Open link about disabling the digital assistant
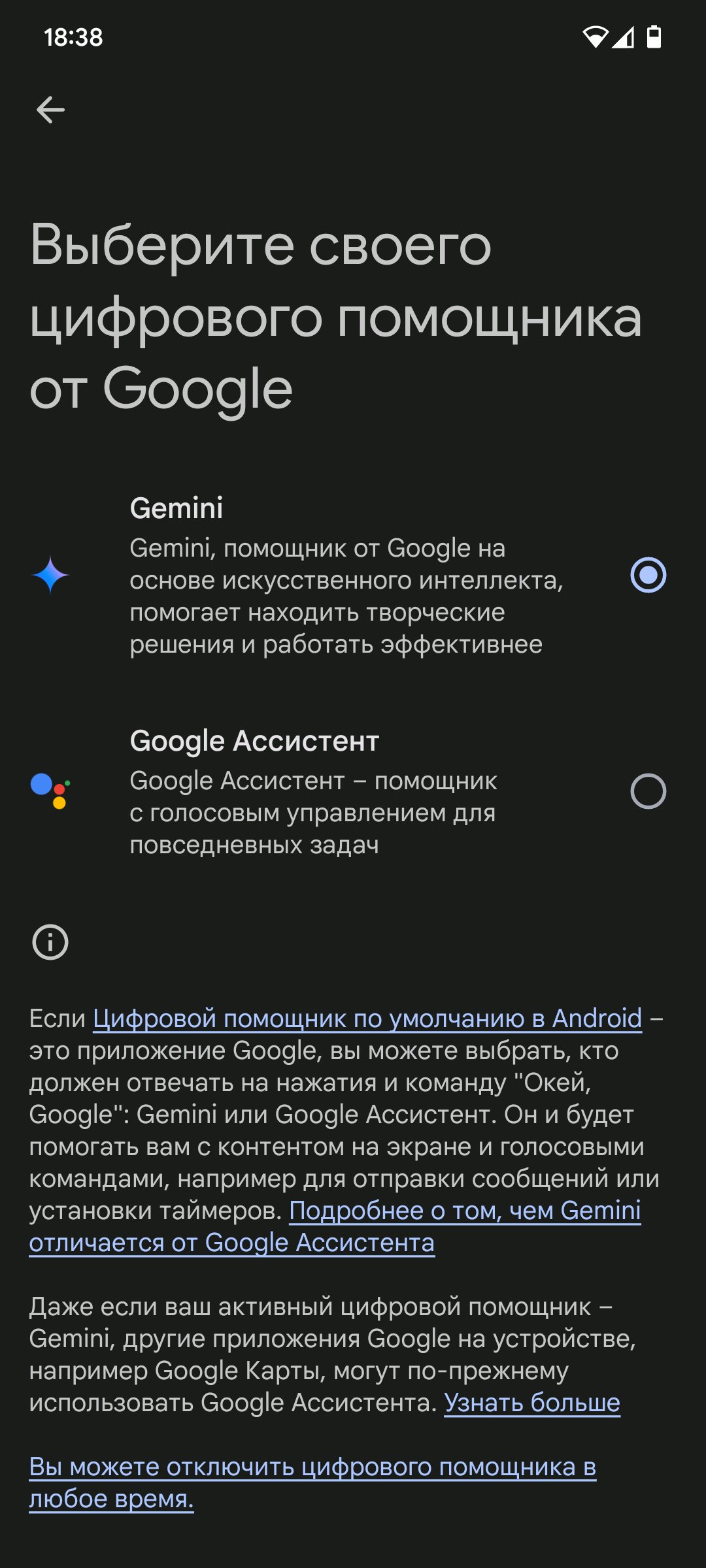The image size is (706, 1568). 312,1482
